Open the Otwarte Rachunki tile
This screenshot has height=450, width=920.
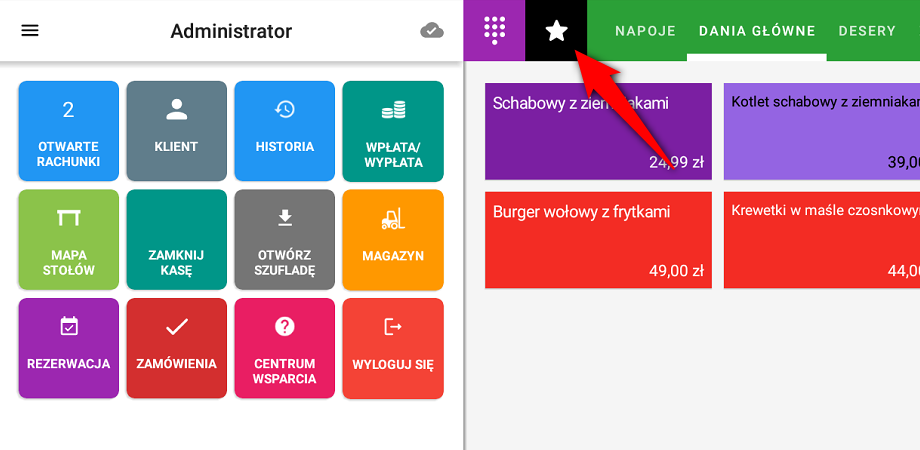click(x=68, y=131)
